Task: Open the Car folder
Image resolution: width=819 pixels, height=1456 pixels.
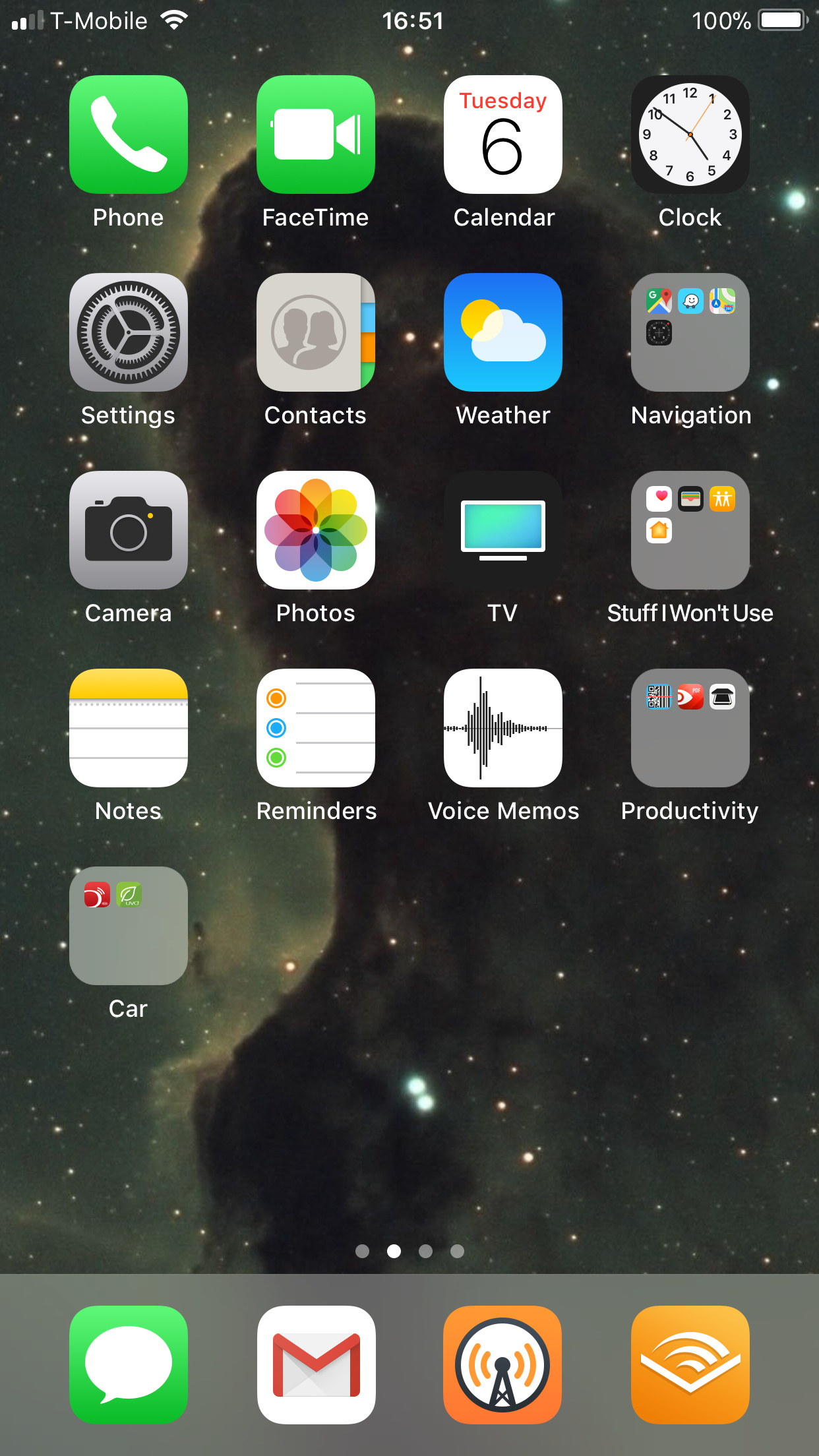Action: (129, 926)
